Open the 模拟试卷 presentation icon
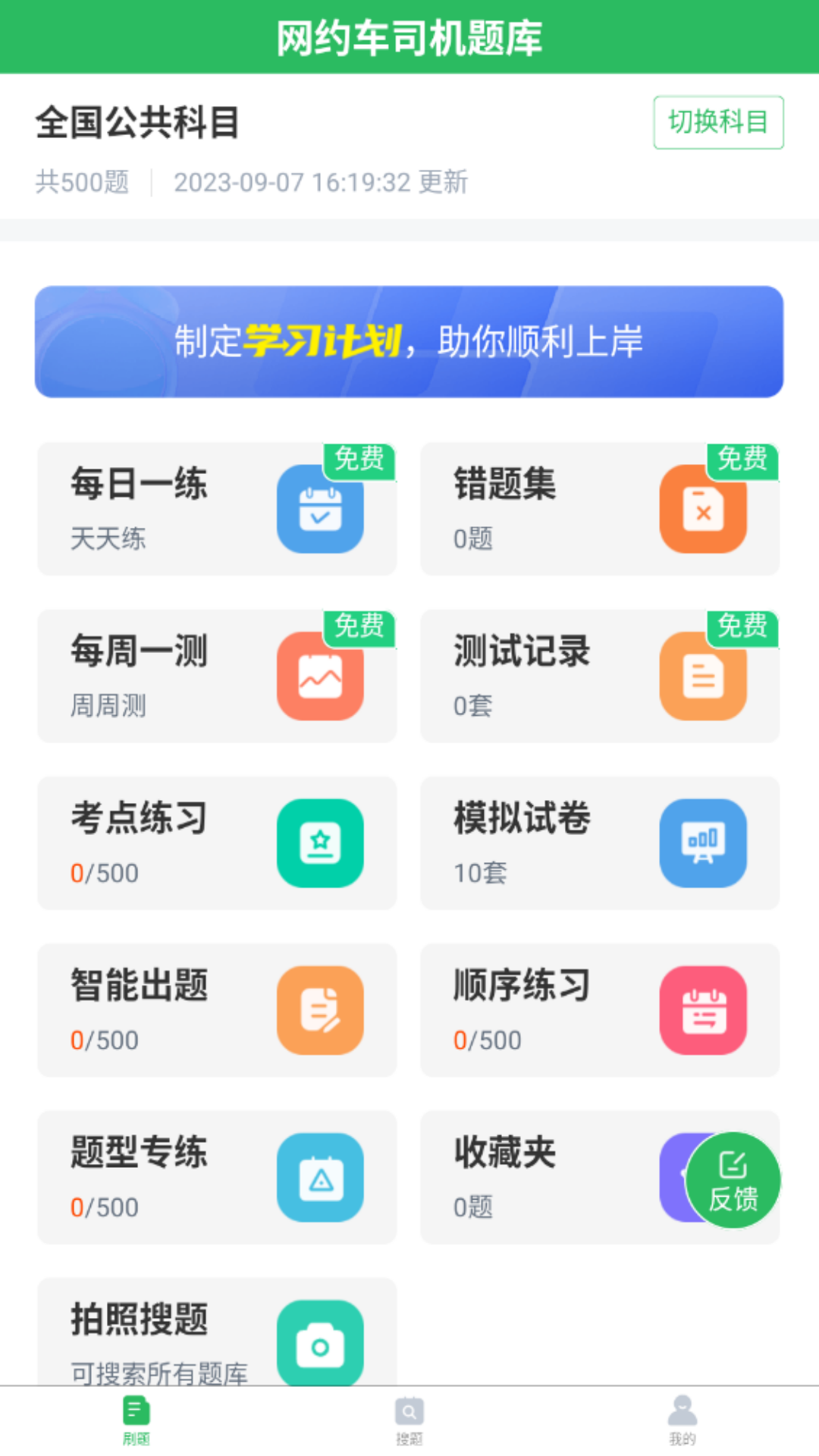This screenshot has width=819, height=1456. [x=703, y=843]
